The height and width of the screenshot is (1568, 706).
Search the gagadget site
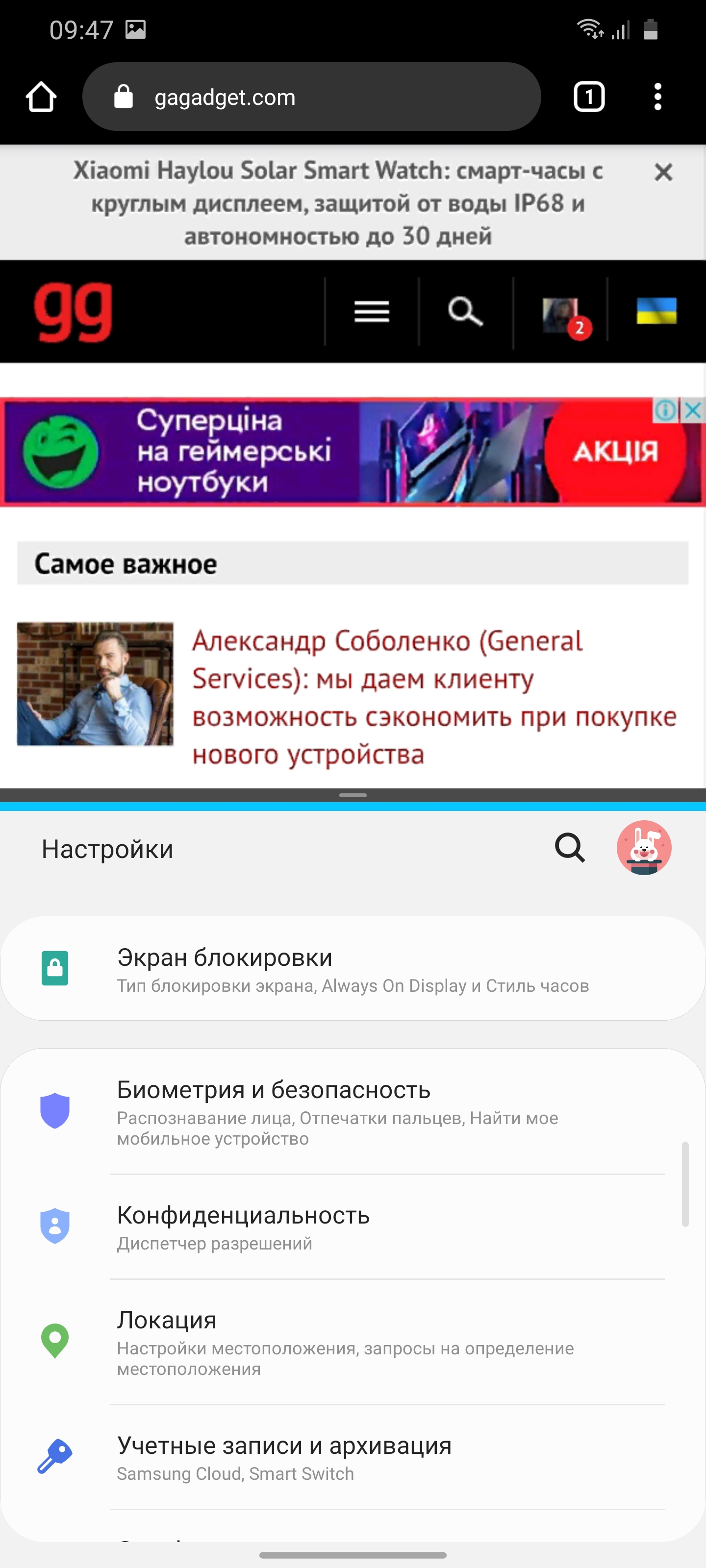465,312
